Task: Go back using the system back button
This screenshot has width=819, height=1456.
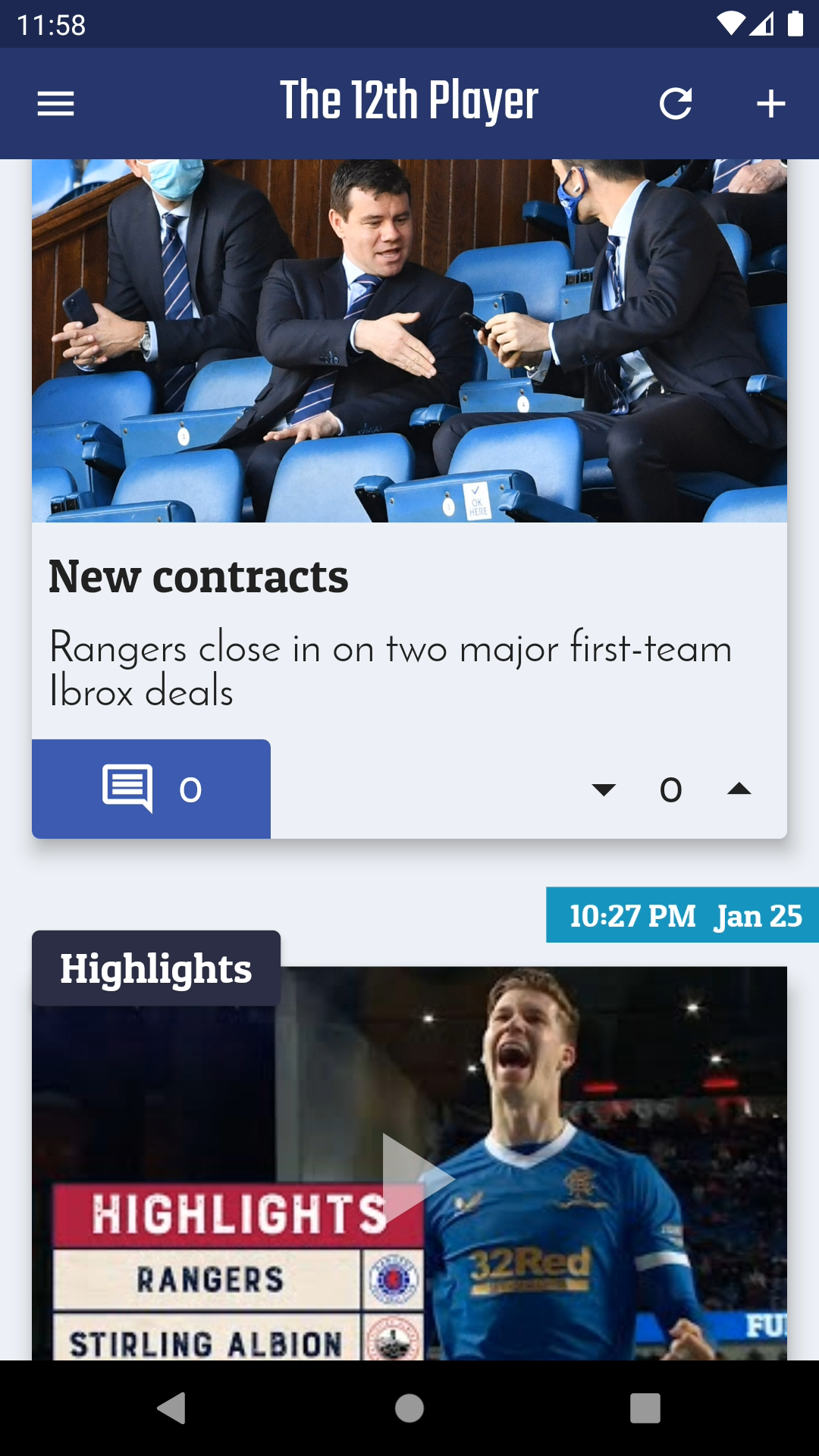Action: (172, 1408)
